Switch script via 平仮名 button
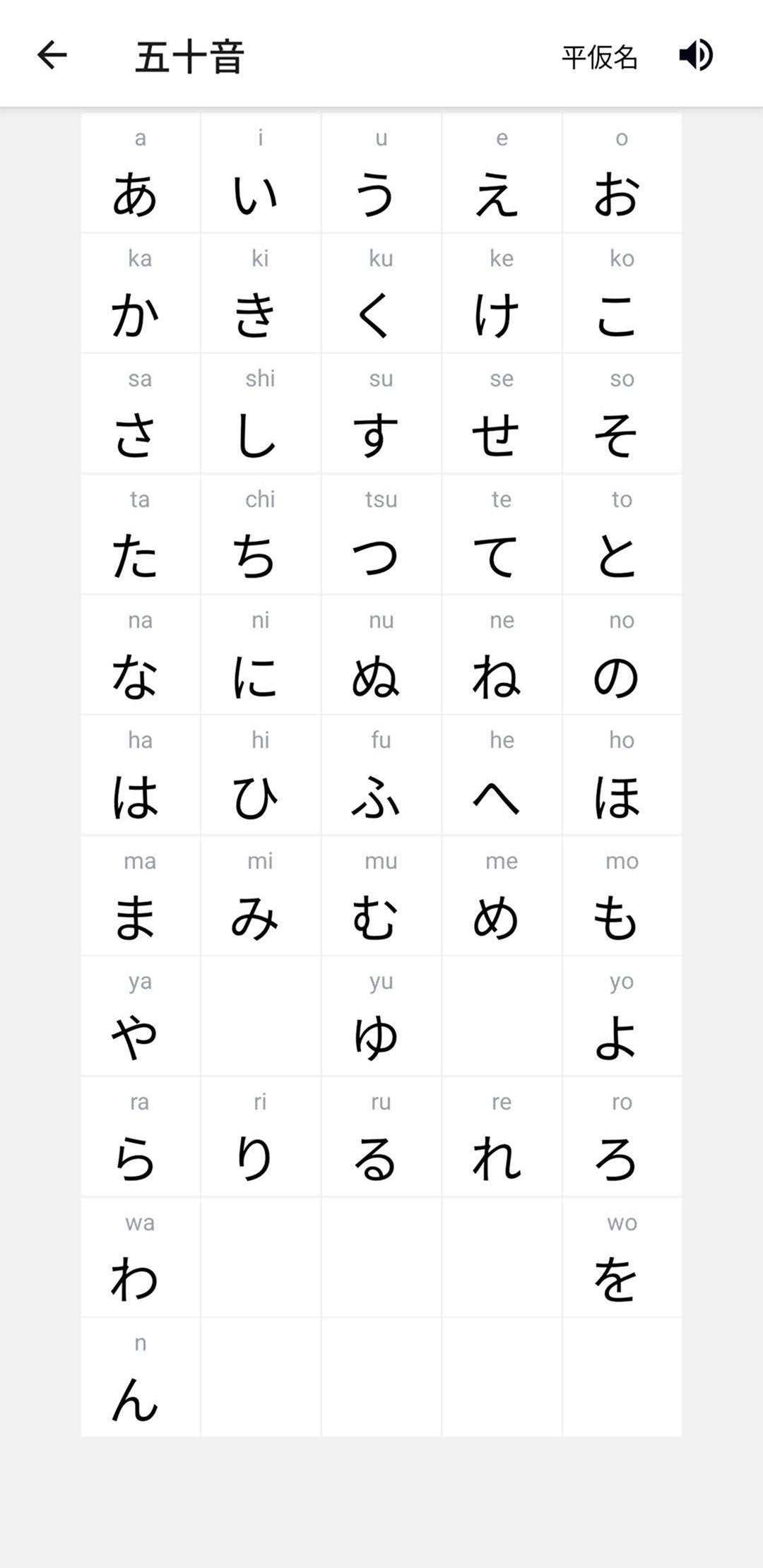The height and width of the screenshot is (1568, 763). (x=599, y=57)
